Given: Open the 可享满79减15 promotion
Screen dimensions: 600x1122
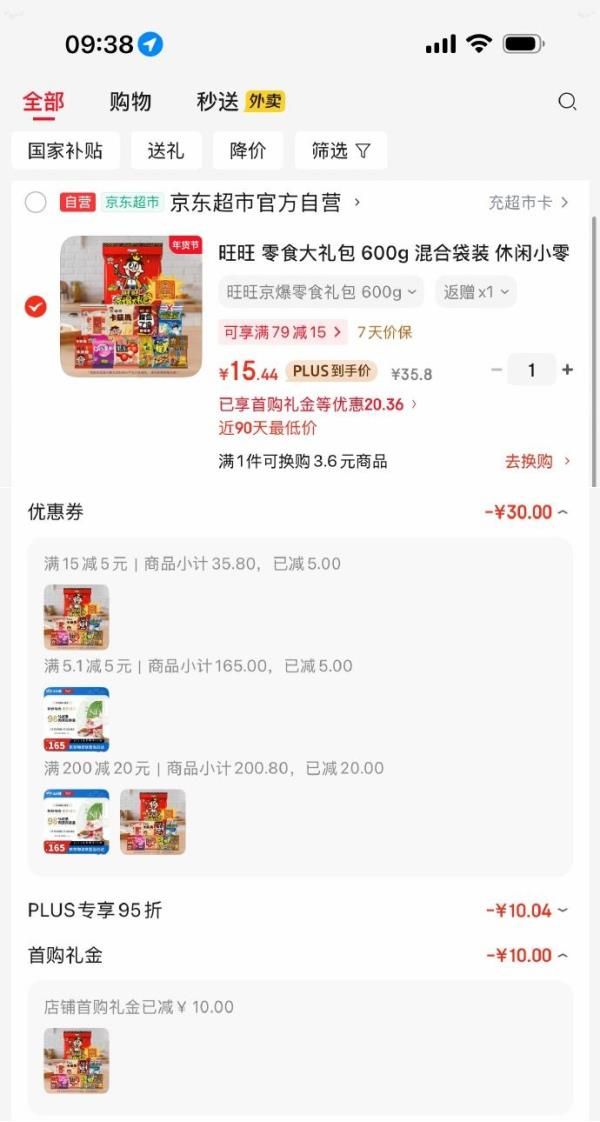Looking at the screenshot, I should [x=281, y=332].
